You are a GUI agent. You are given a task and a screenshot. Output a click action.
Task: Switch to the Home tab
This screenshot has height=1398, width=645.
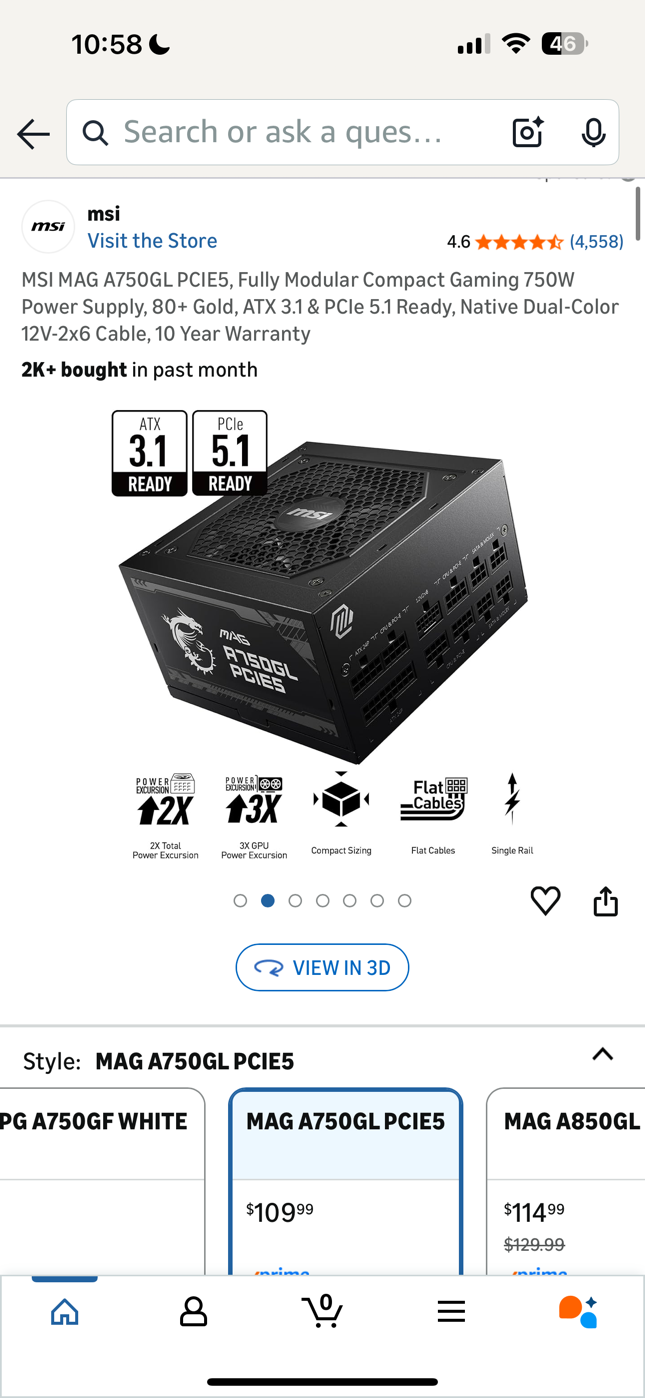(x=65, y=1311)
